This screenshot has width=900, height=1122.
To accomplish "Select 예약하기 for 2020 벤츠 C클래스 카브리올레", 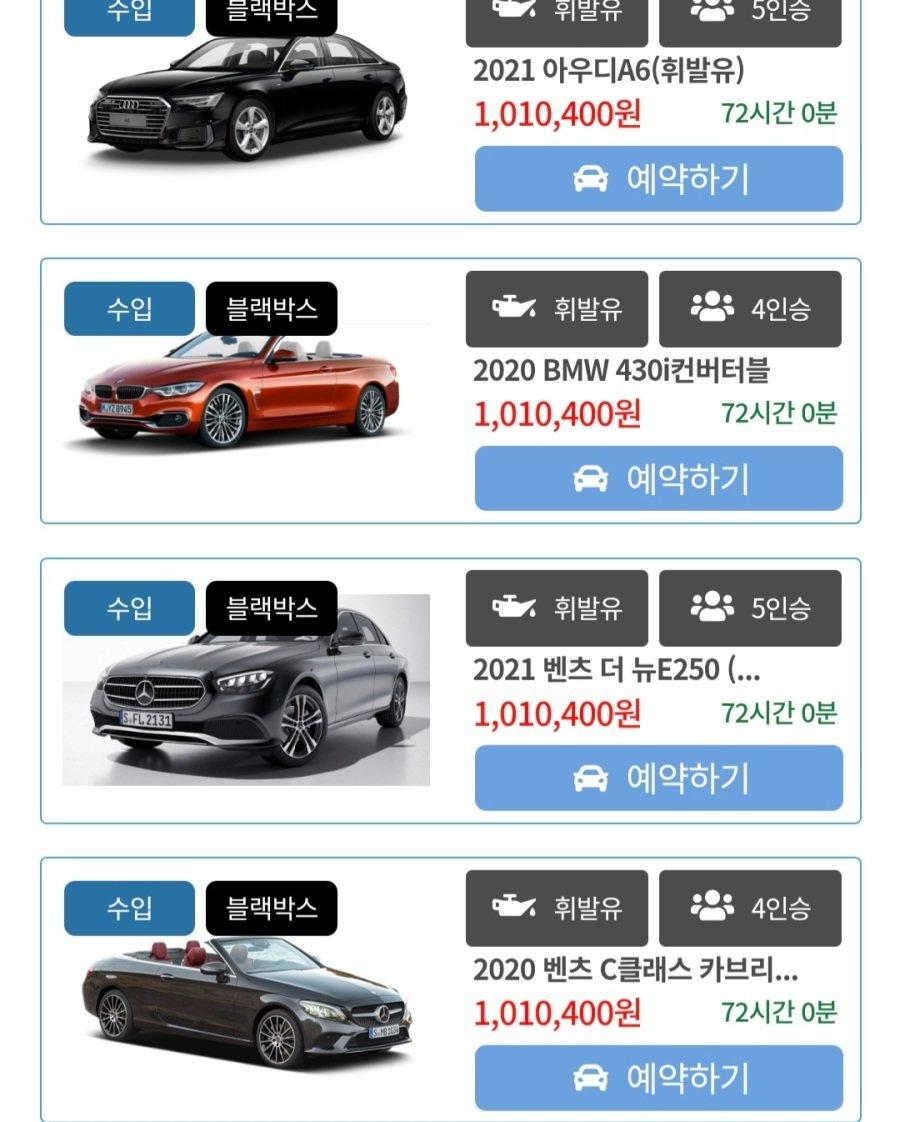I will coord(658,1078).
